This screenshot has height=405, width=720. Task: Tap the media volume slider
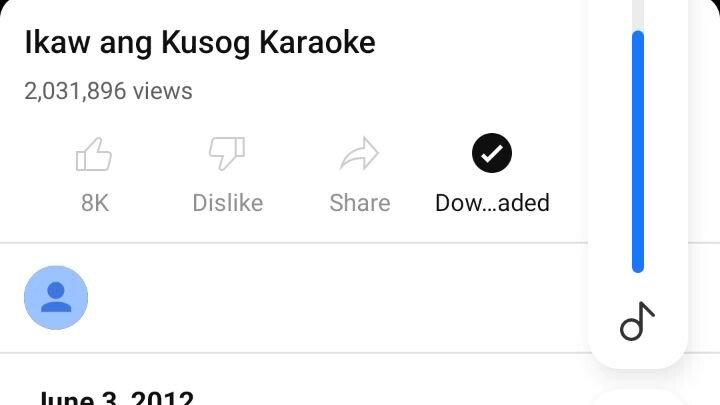point(637,150)
